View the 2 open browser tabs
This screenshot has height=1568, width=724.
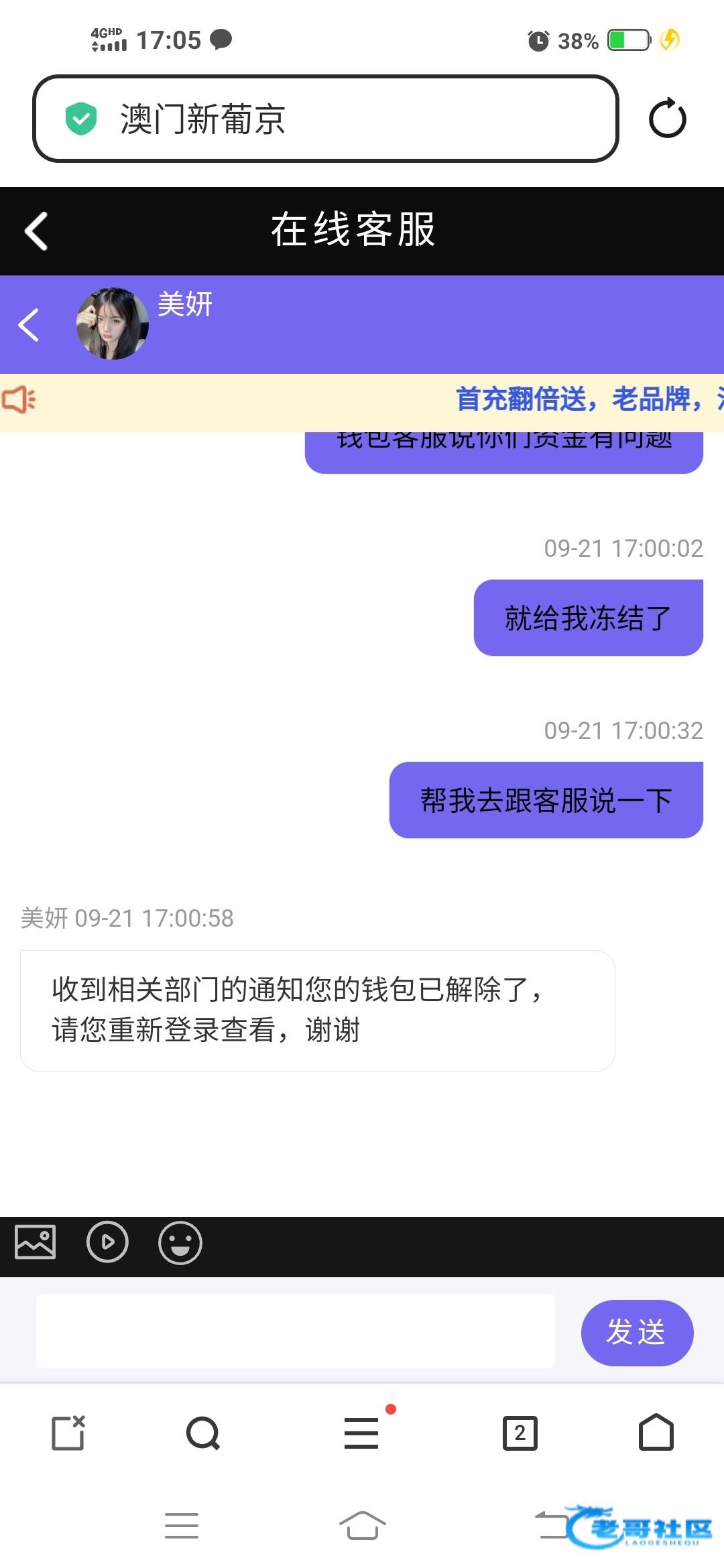520,1433
